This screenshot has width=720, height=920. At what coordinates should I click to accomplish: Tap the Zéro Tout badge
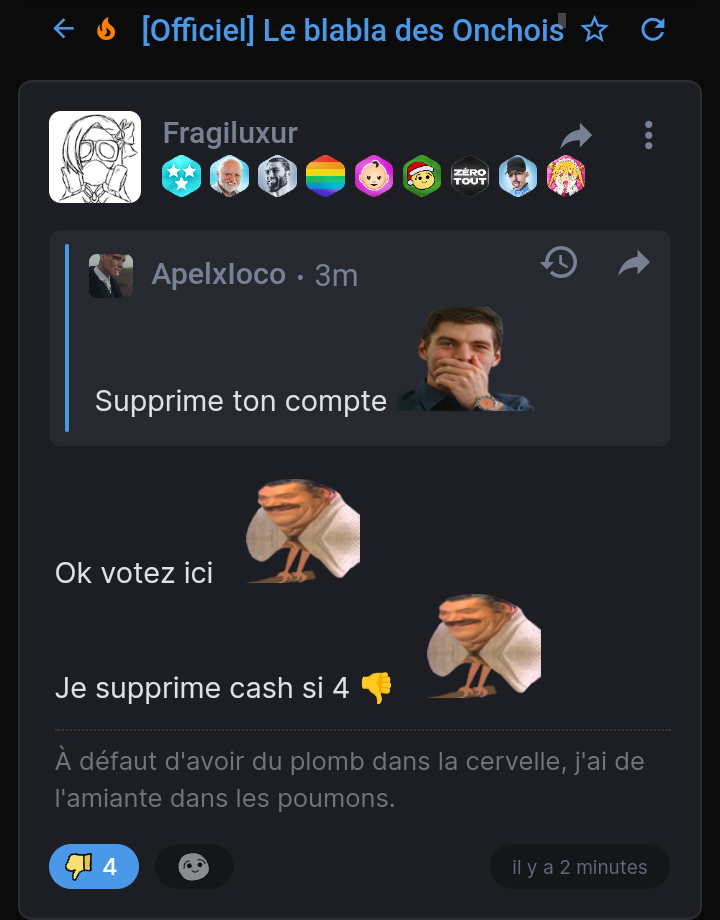tap(470, 177)
